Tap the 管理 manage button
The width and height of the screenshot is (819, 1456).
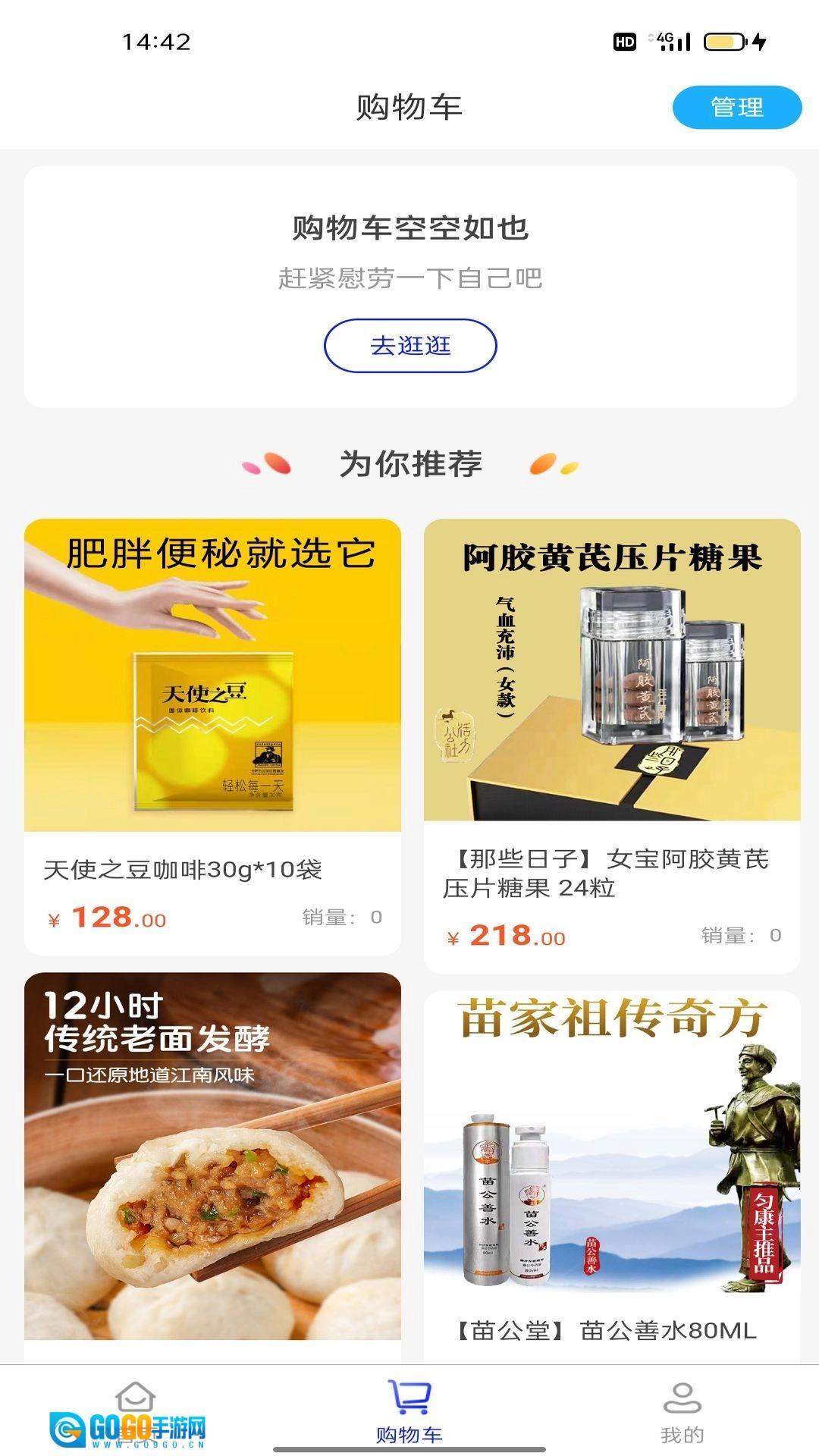tap(736, 107)
